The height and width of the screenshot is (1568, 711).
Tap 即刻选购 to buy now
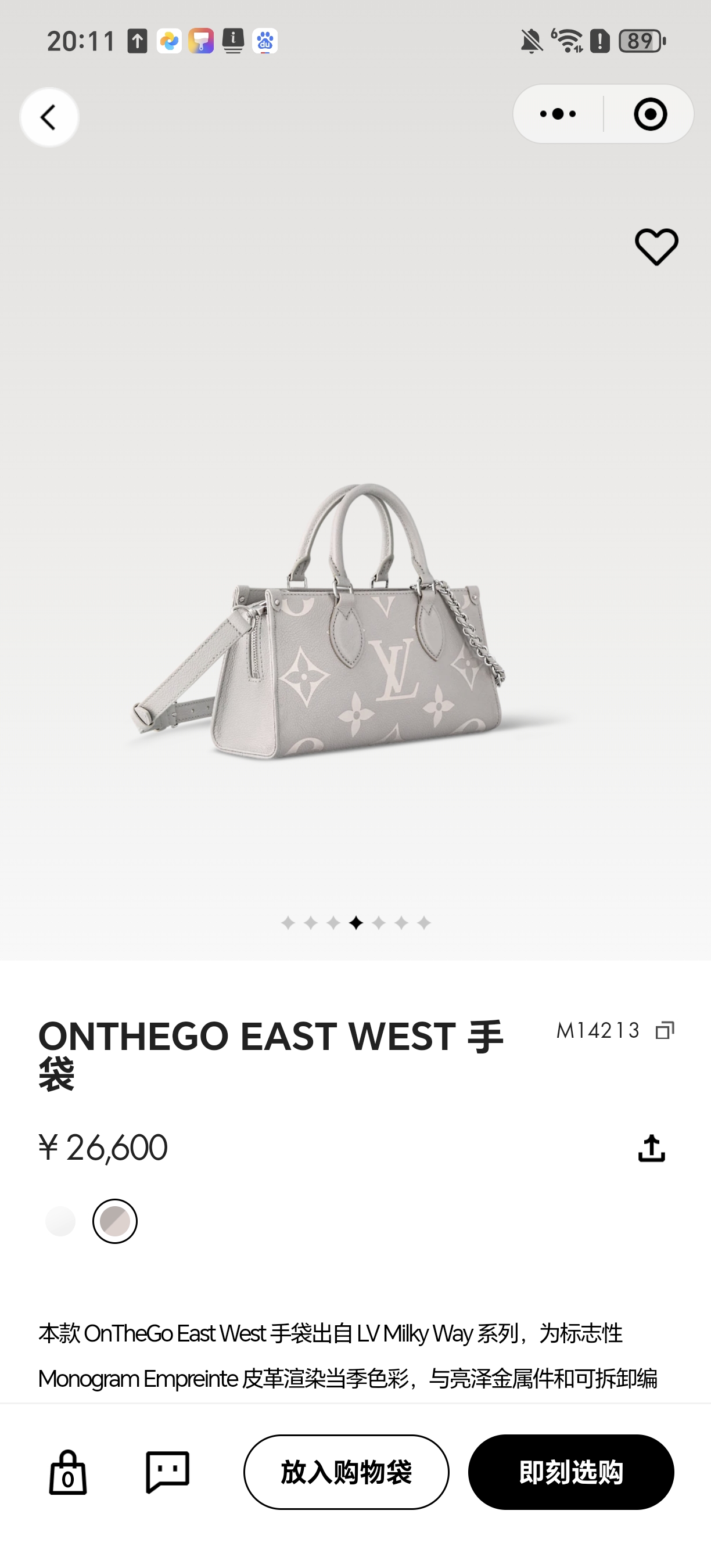tap(570, 1472)
